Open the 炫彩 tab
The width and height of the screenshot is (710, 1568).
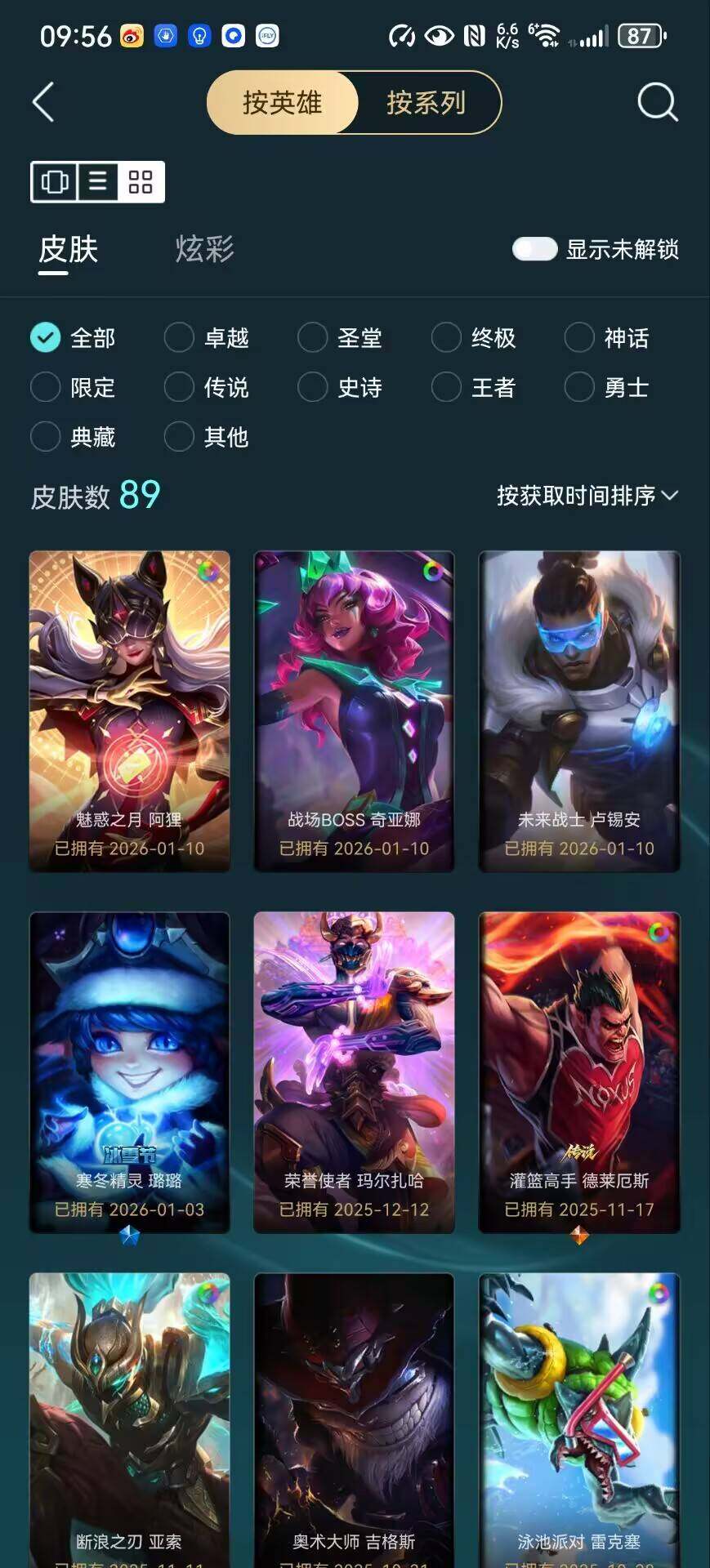coord(204,249)
